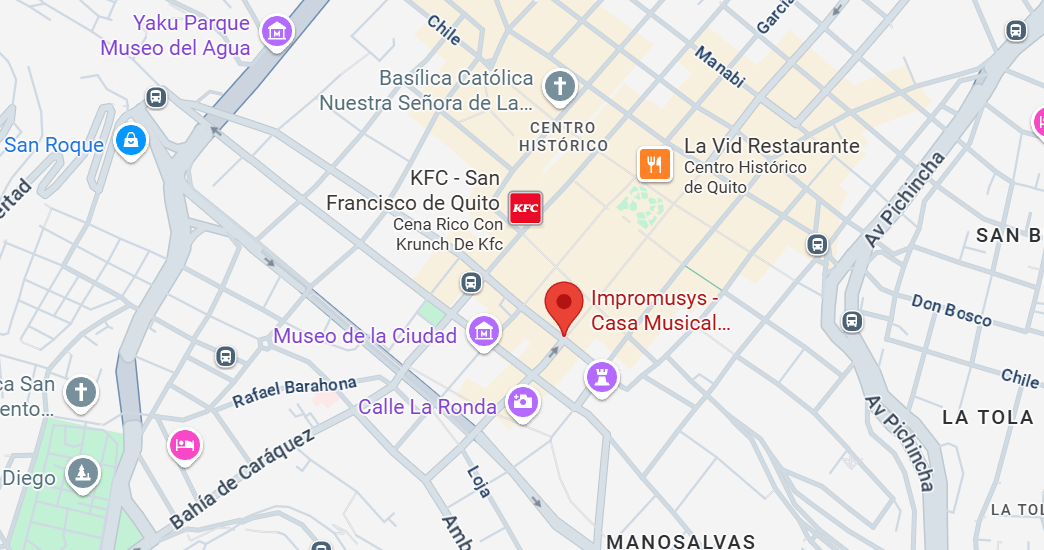
Task: Open La Vid Restaurante pin
Action: tap(654, 163)
